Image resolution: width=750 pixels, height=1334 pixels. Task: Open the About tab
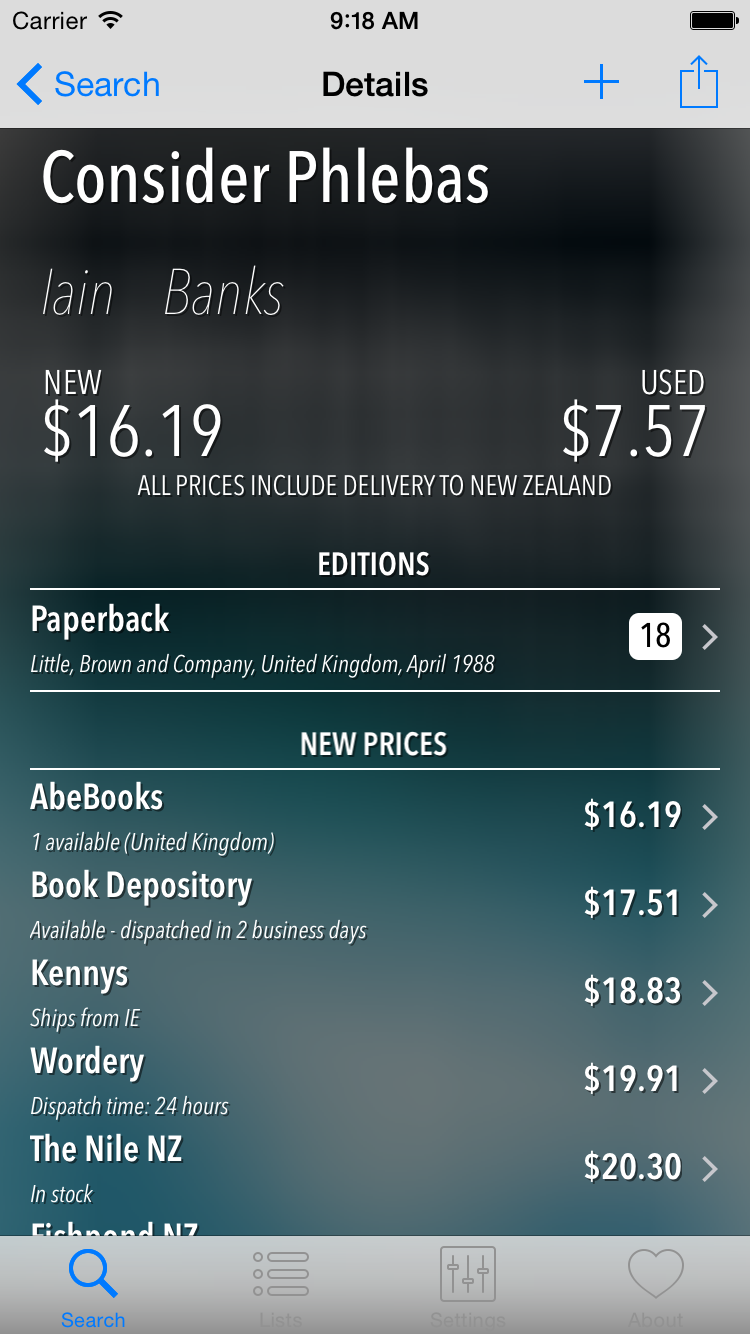[x=655, y=1285]
